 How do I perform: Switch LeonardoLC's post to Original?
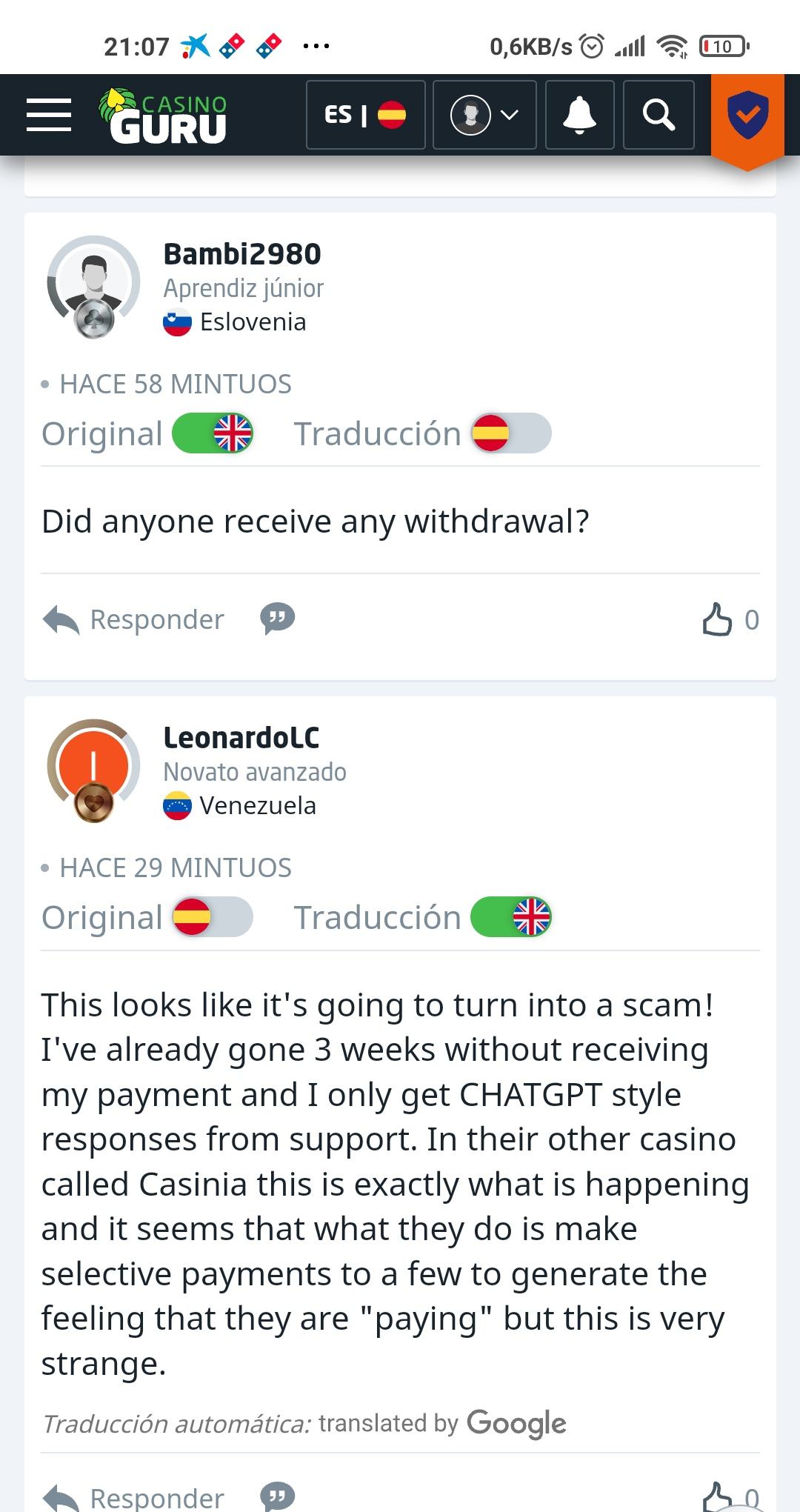(213, 917)
